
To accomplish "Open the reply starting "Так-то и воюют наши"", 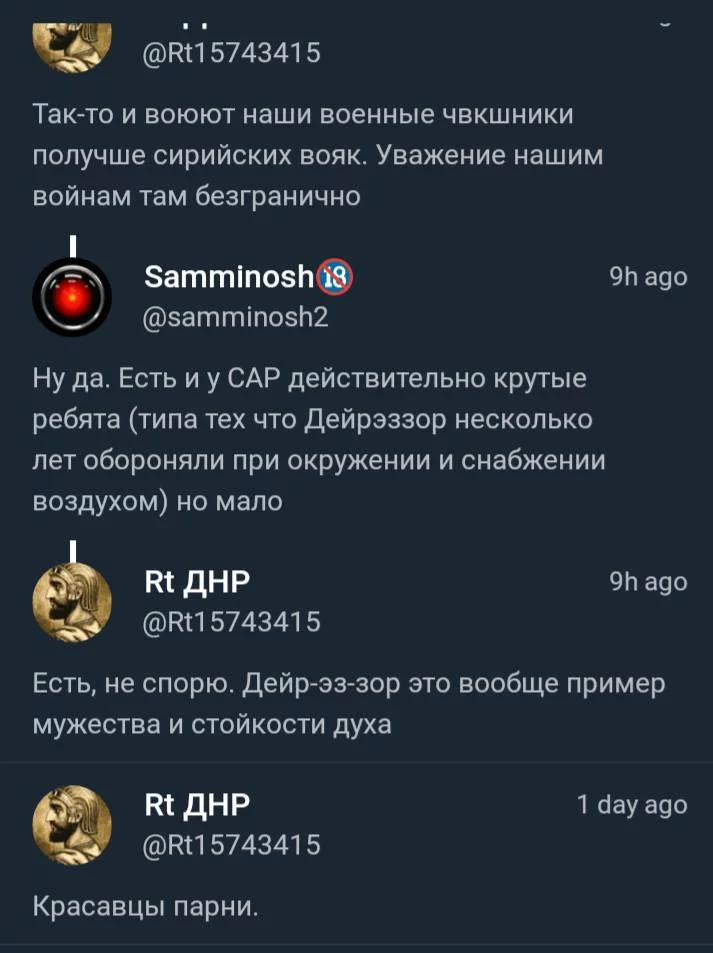I will [x=301, y=156].
